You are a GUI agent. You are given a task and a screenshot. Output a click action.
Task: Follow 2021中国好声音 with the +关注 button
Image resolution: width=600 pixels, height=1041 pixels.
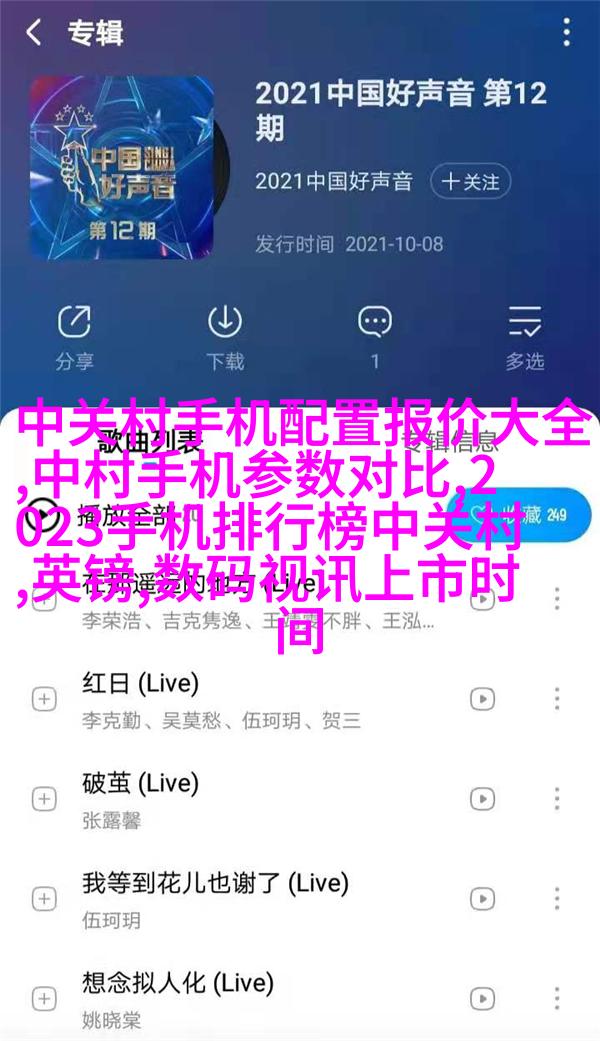coord(470,182)
